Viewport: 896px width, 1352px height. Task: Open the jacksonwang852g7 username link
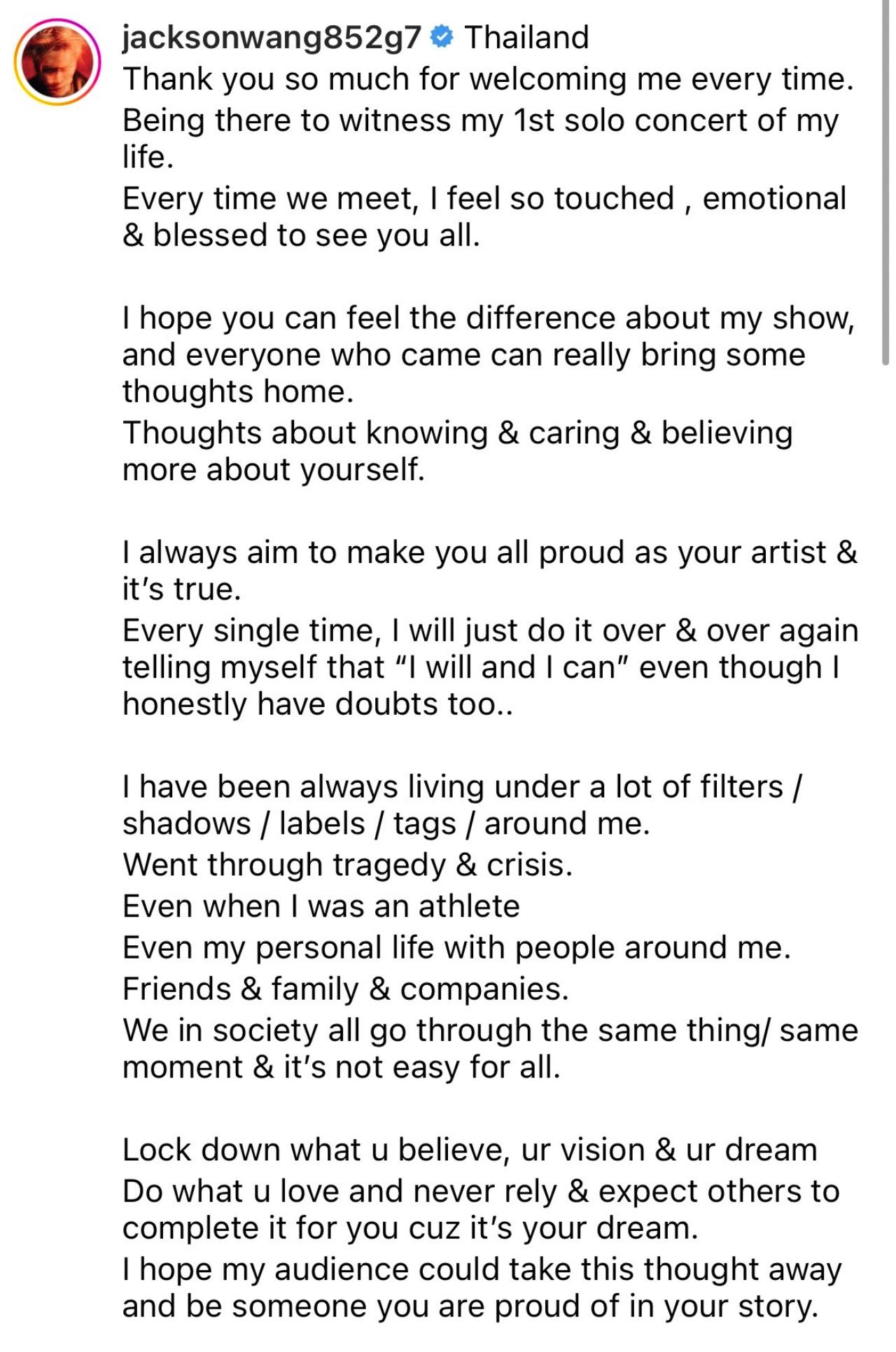[272, 37]
